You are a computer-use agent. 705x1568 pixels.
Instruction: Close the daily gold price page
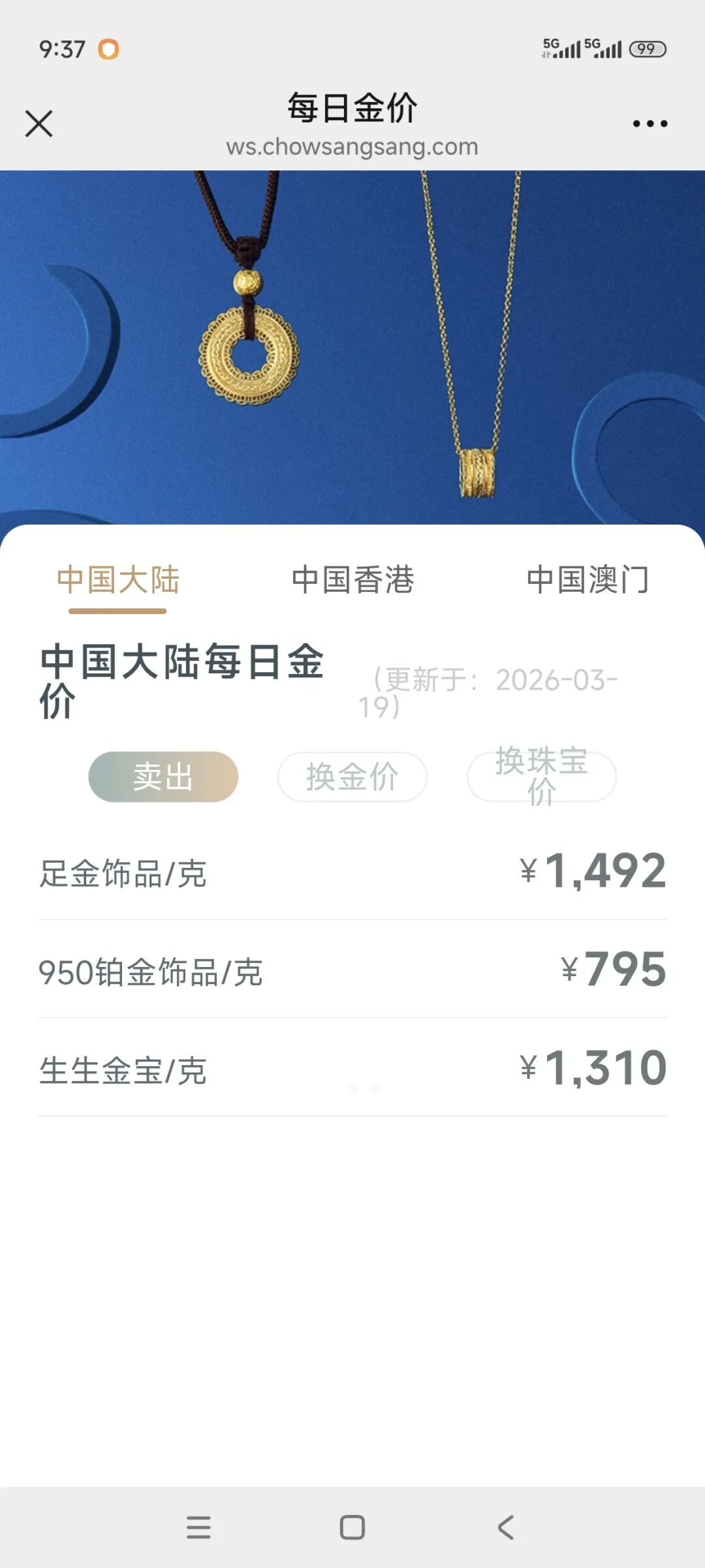(39, 124)
